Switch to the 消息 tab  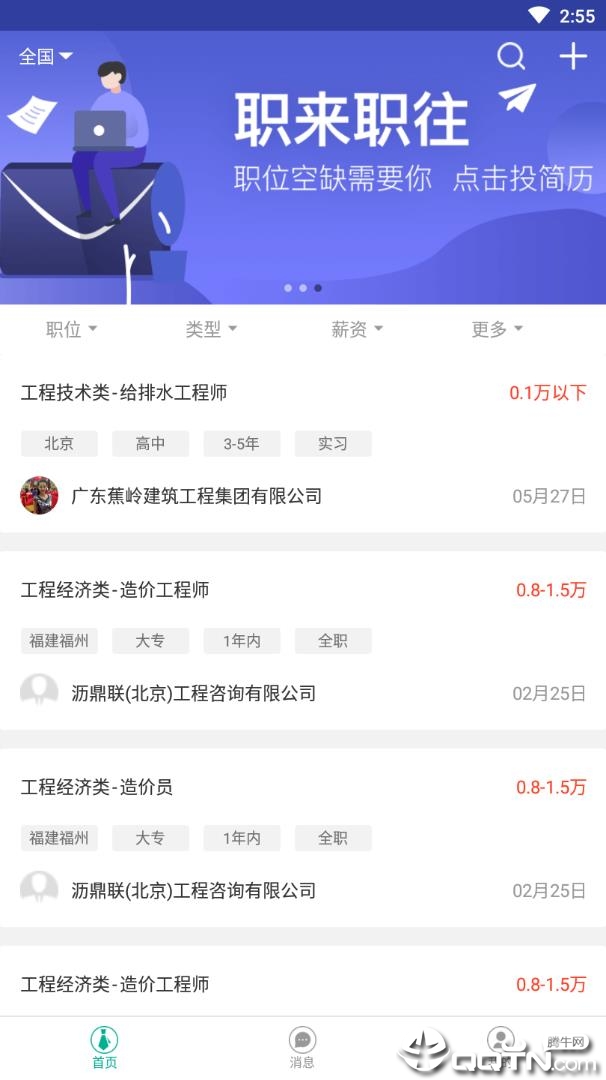[x=302, y=1047]
